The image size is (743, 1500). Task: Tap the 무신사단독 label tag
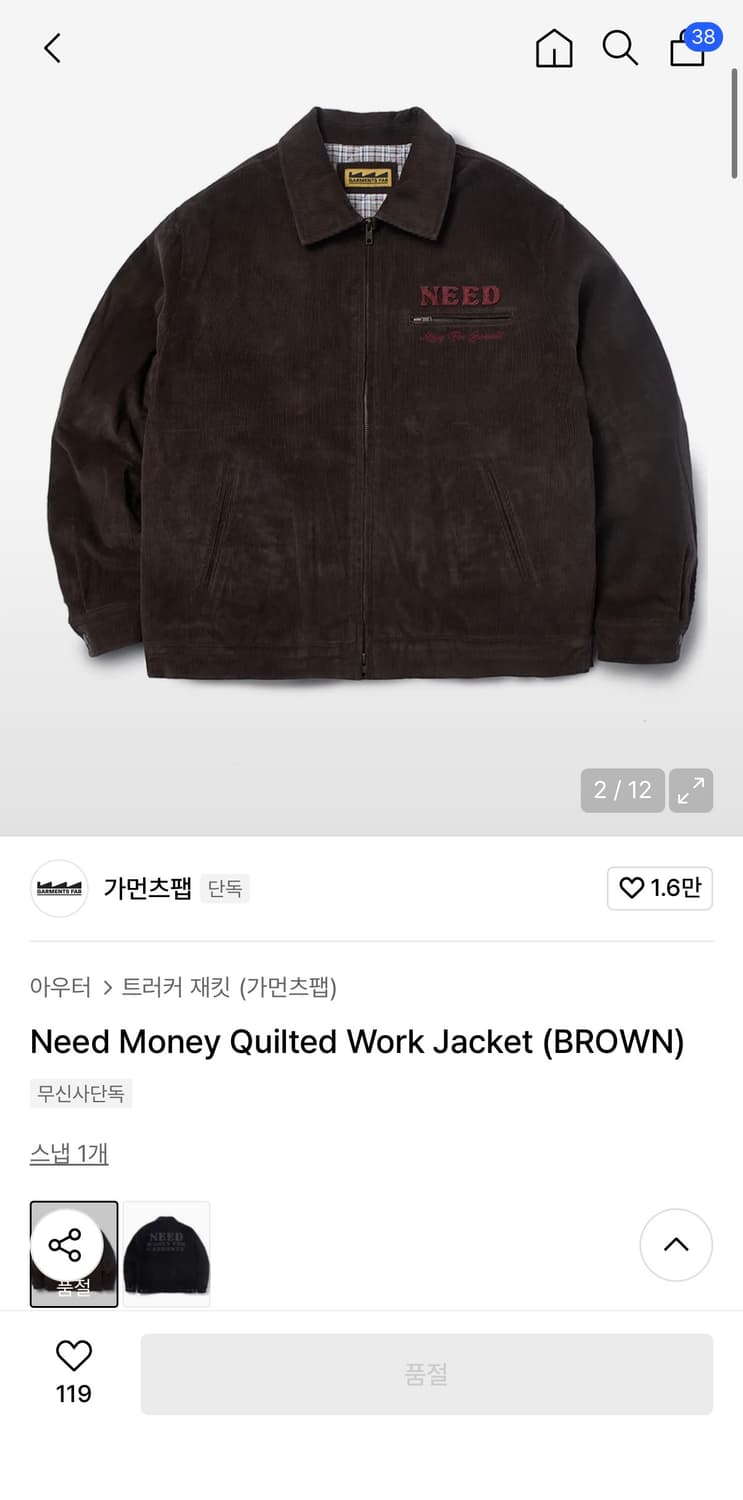click(x=81, y=1093)
